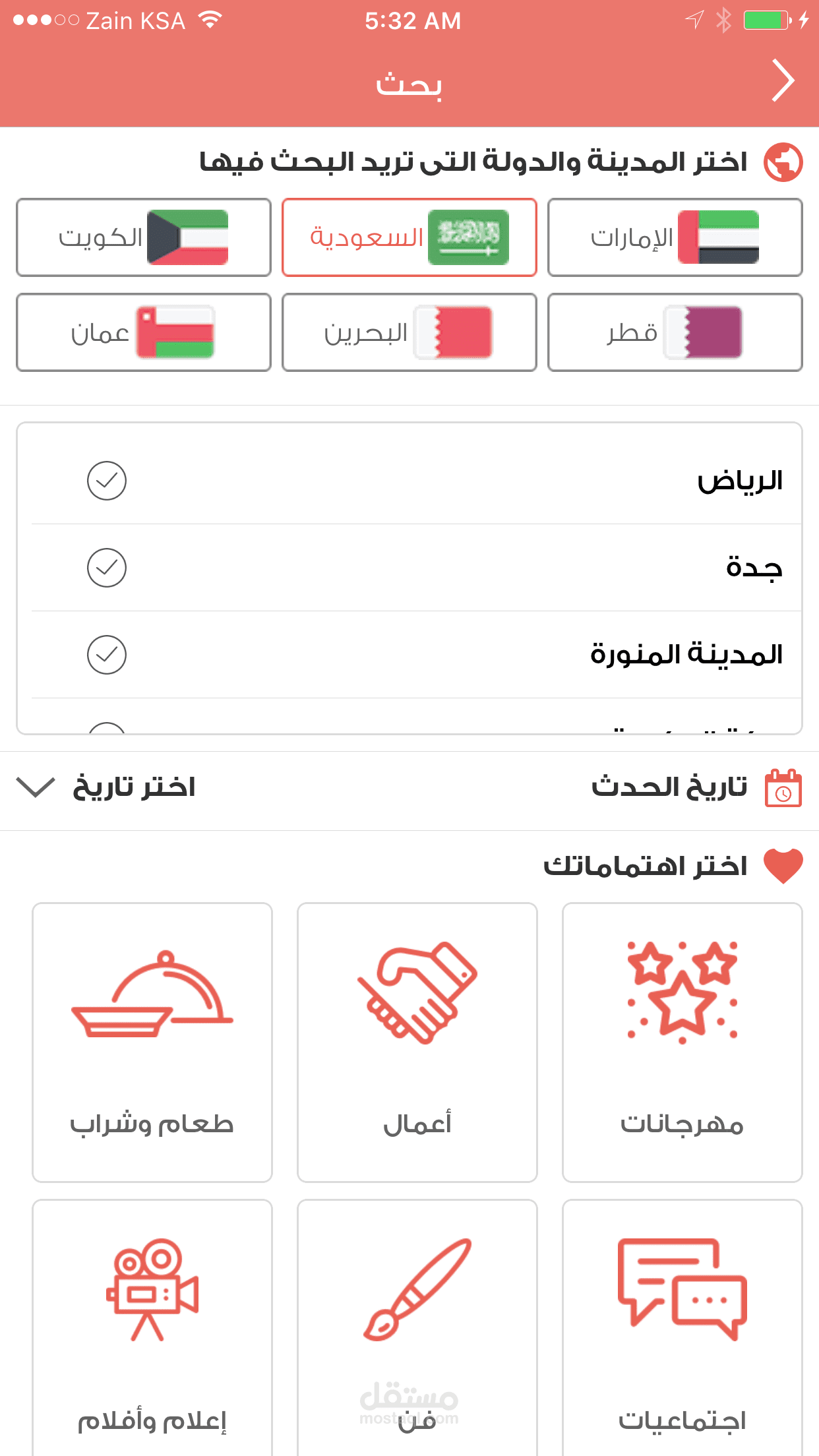The width and height of the screenshot is (819, 1456).
Task: Select الكويت country button
Action: (144, 237)
